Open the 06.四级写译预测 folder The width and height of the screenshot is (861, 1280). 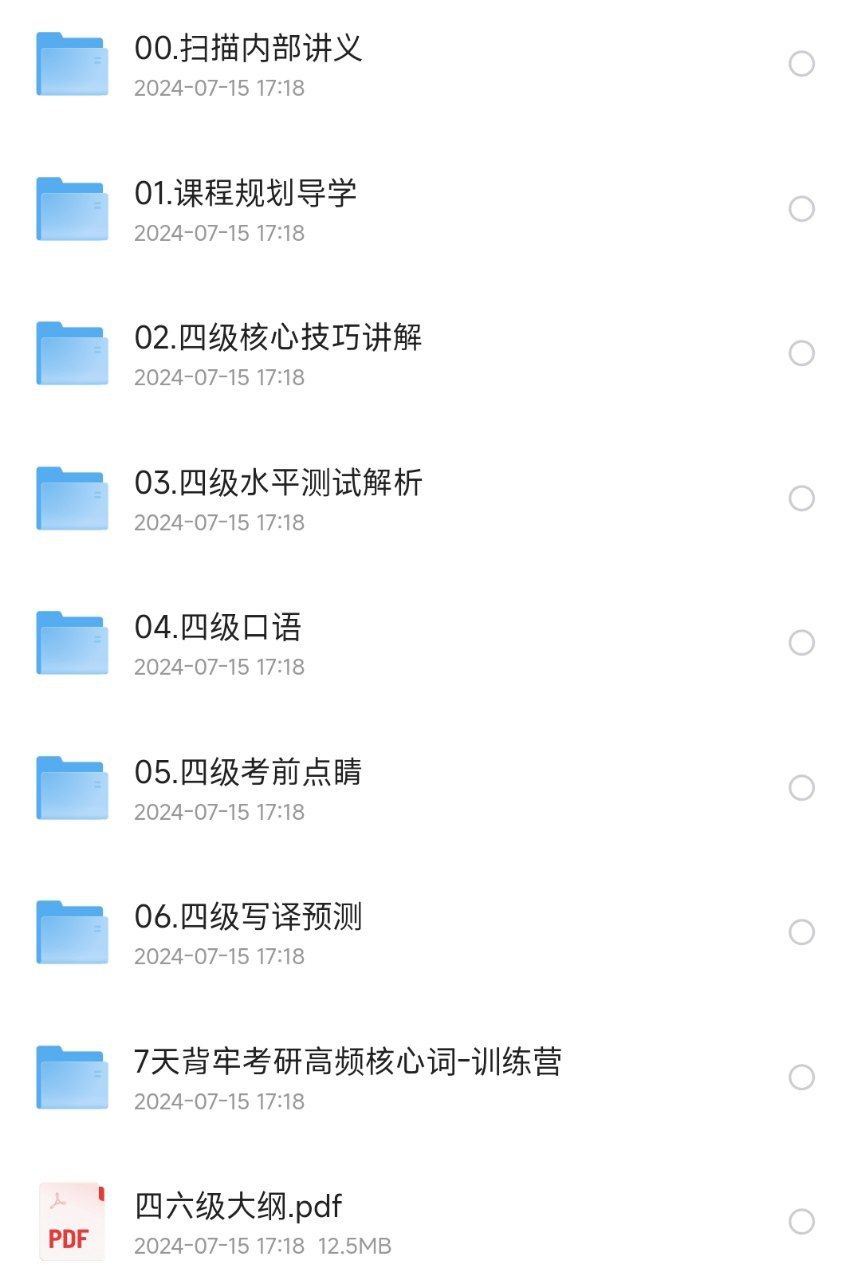[247, 917]
